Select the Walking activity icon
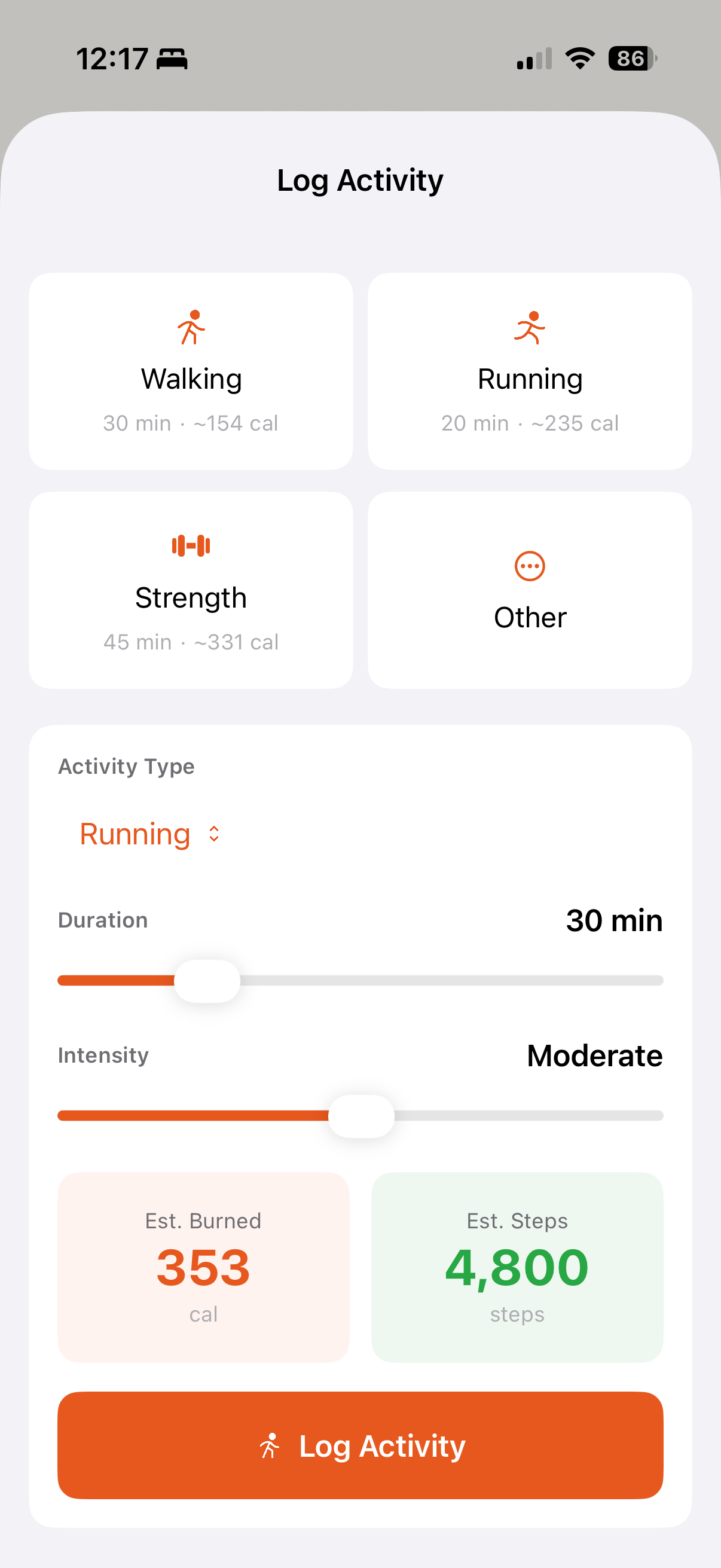 coord(191,327)
